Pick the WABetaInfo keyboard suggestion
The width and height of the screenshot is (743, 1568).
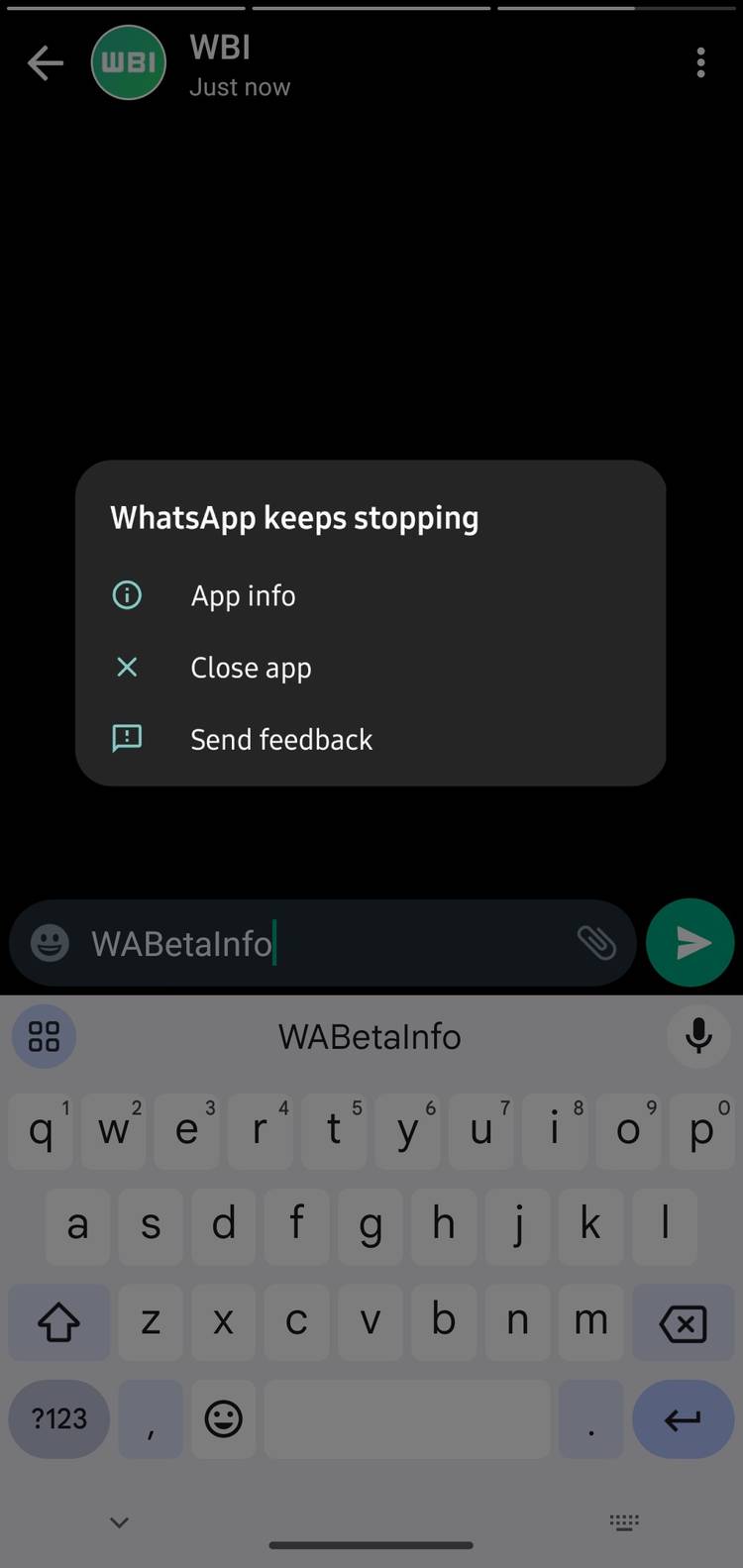pyautogui.click(x=370, y=1036)
